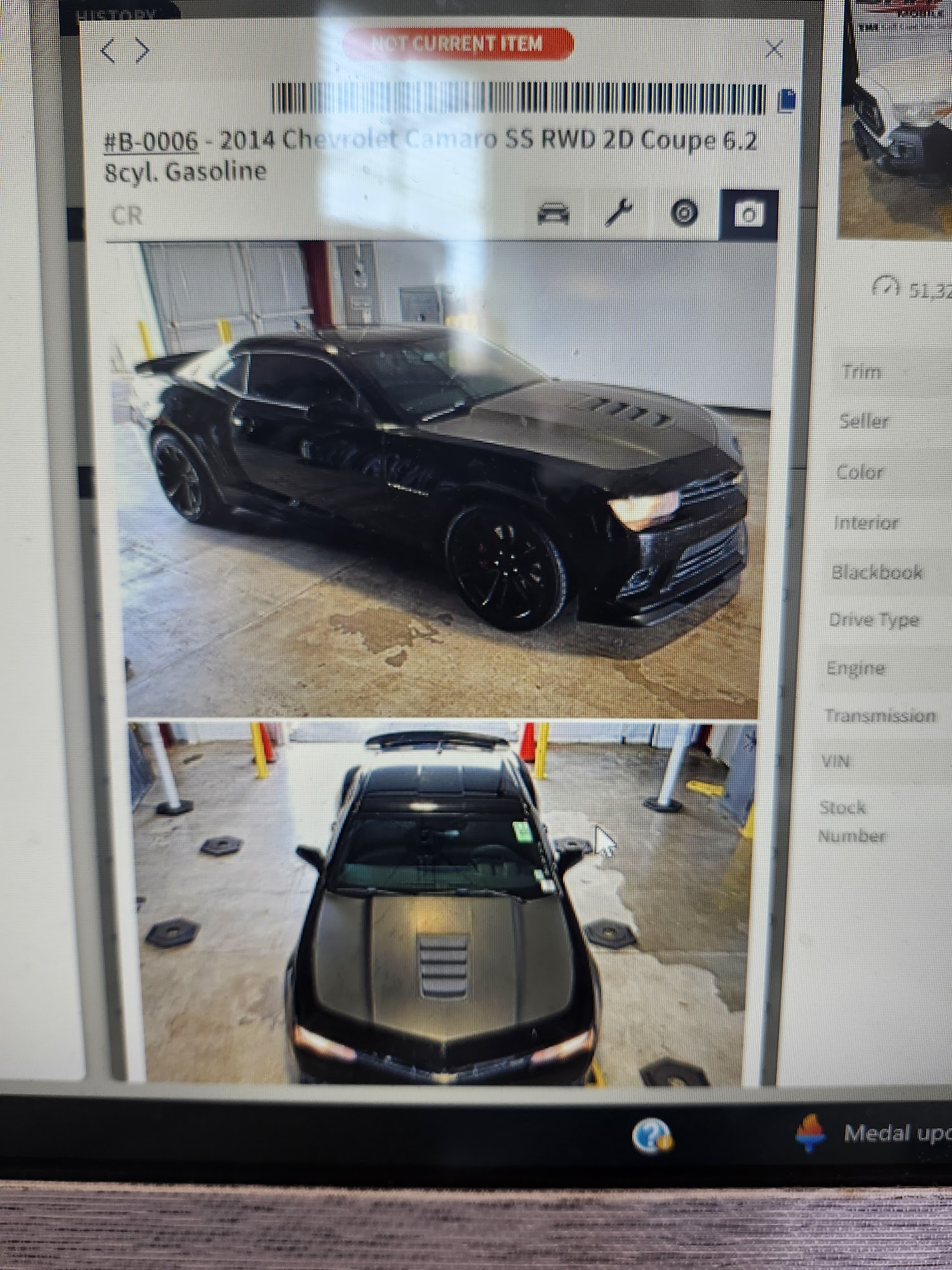
Task: Open the #B-0006 item link
Action: [x=151, y=141]
